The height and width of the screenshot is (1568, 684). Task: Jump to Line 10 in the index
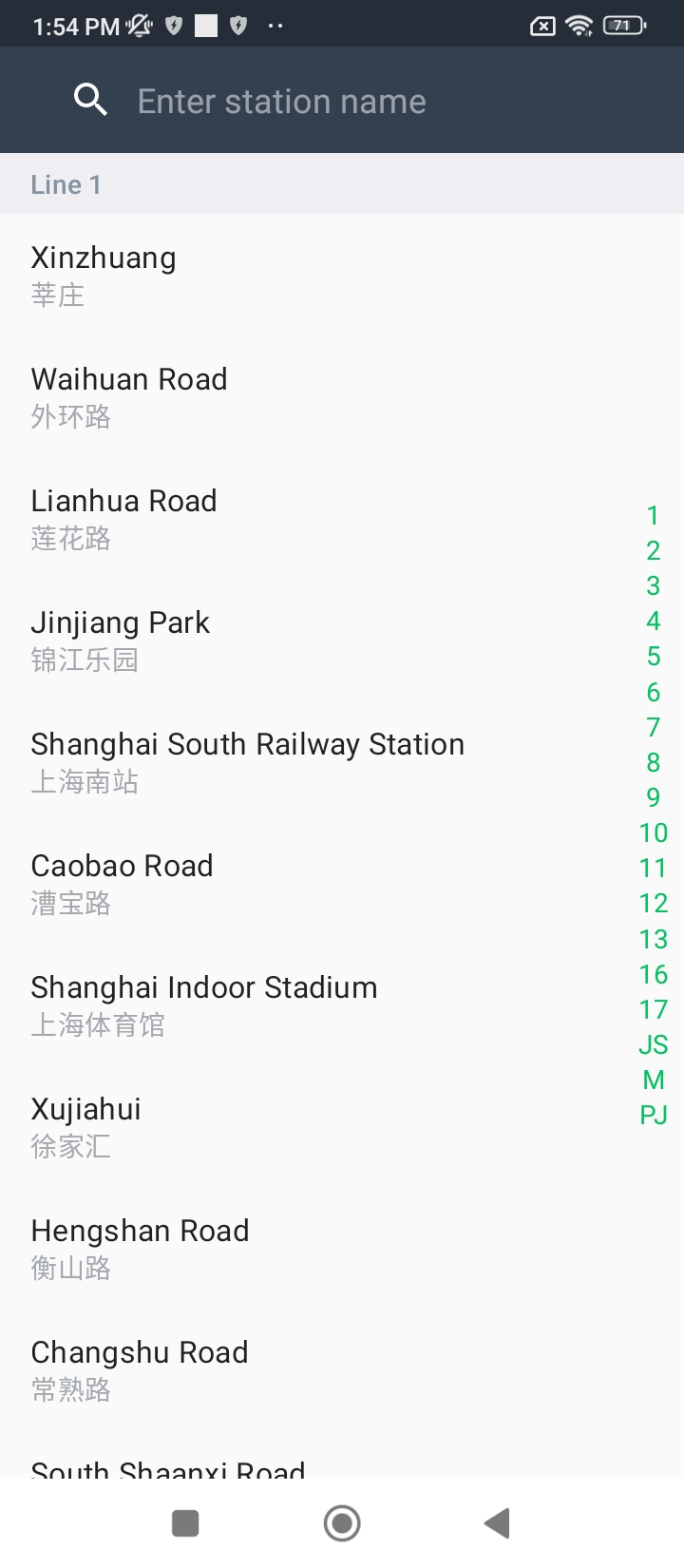(654, 832)
